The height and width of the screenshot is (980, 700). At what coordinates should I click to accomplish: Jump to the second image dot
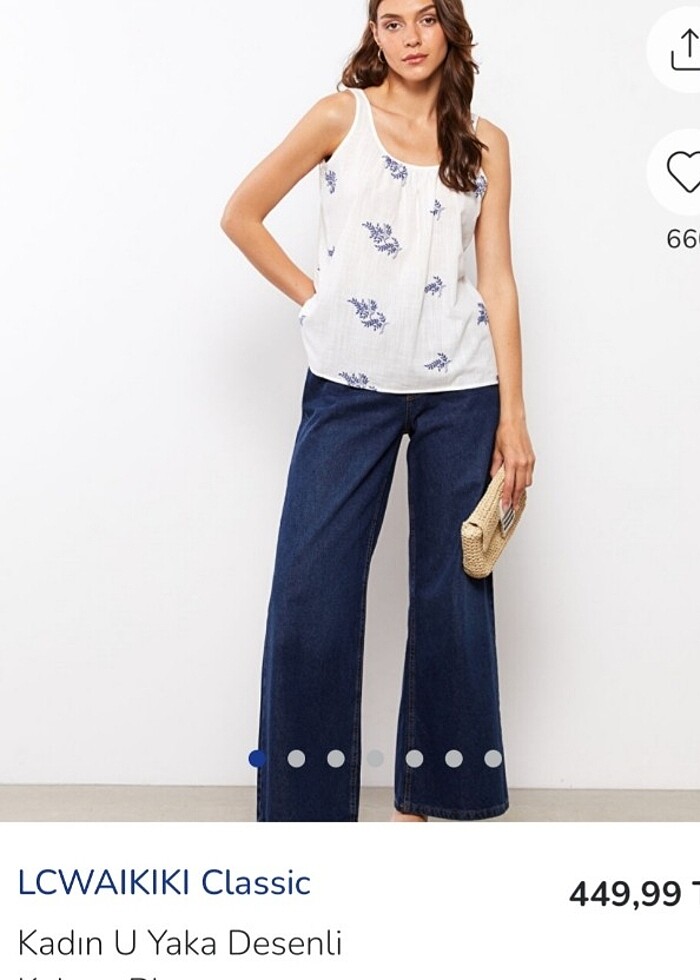(x=296, y=758)
